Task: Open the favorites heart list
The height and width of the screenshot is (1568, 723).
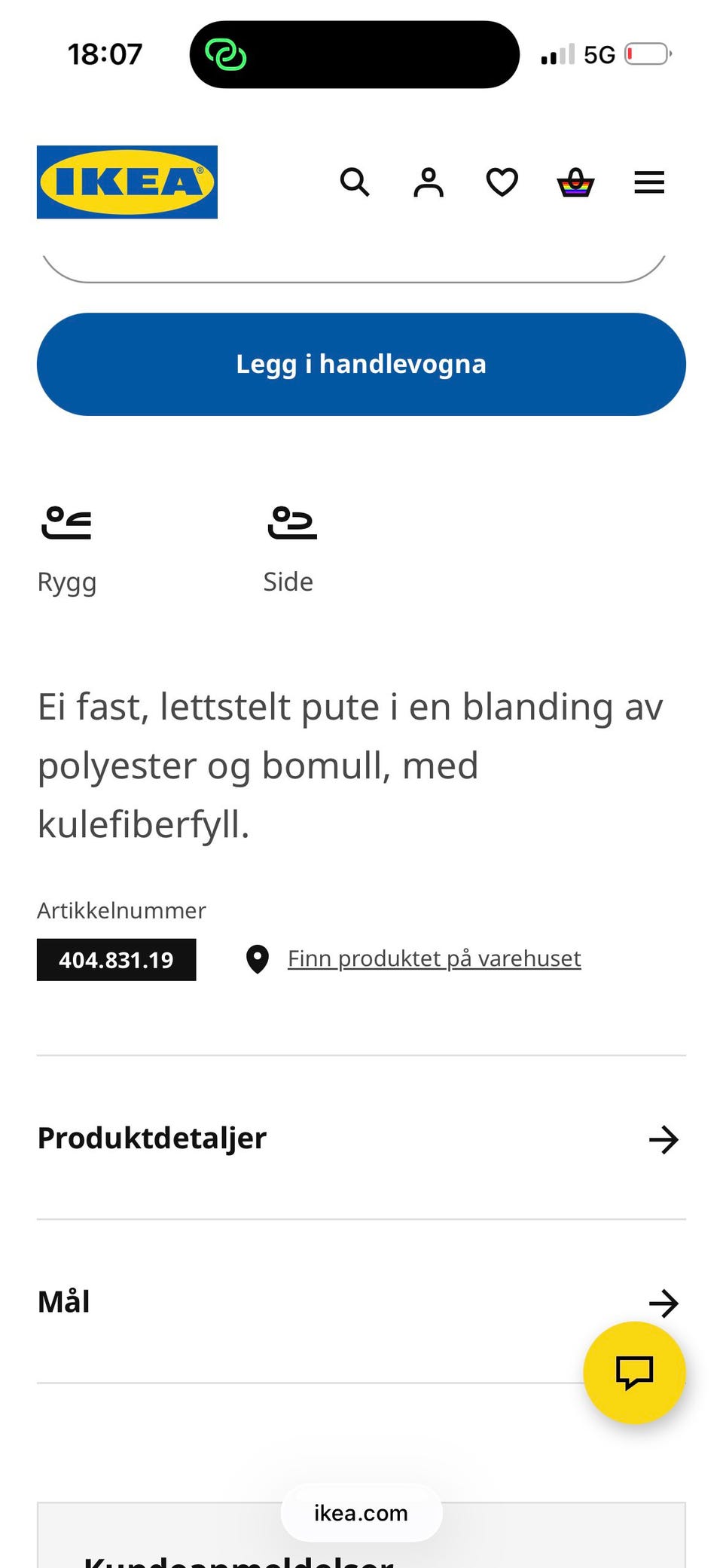Action: point(502,182)
